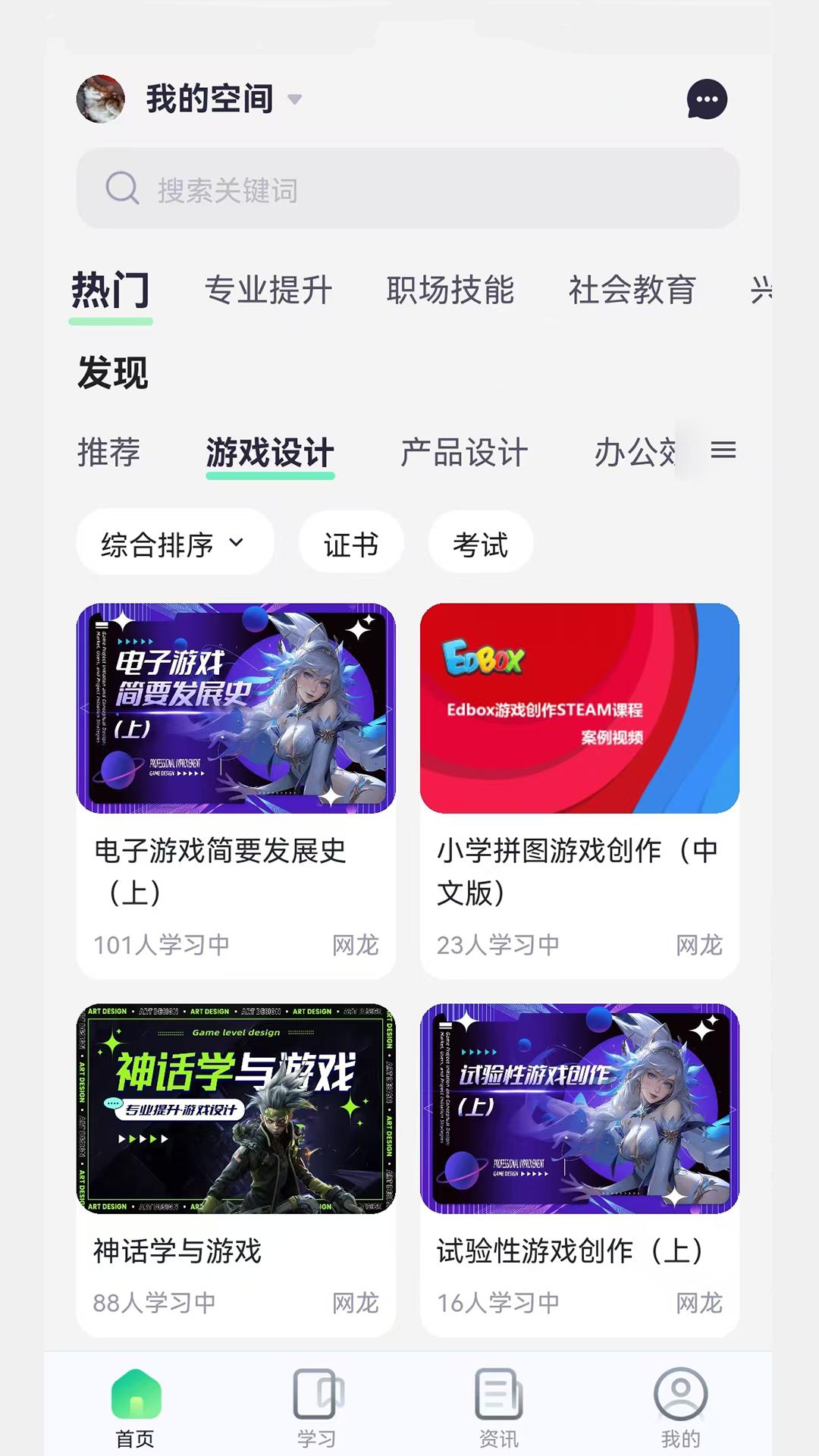Open the 神话学与游戏 course card
Screen dimensions: 819x1456
[236, 1168]
